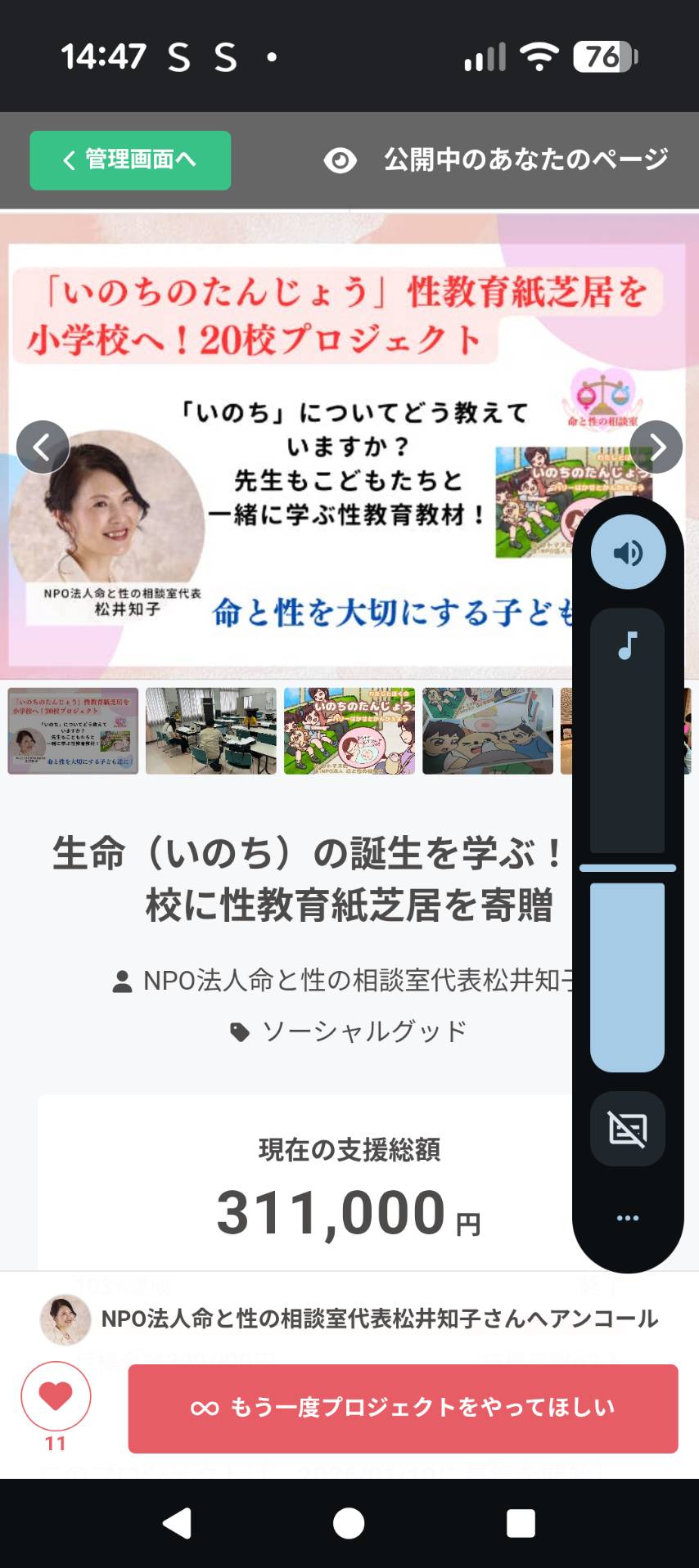This screenshot has height=1568, width=699.
Task: Show the previous carousel image
Action: 43,447
